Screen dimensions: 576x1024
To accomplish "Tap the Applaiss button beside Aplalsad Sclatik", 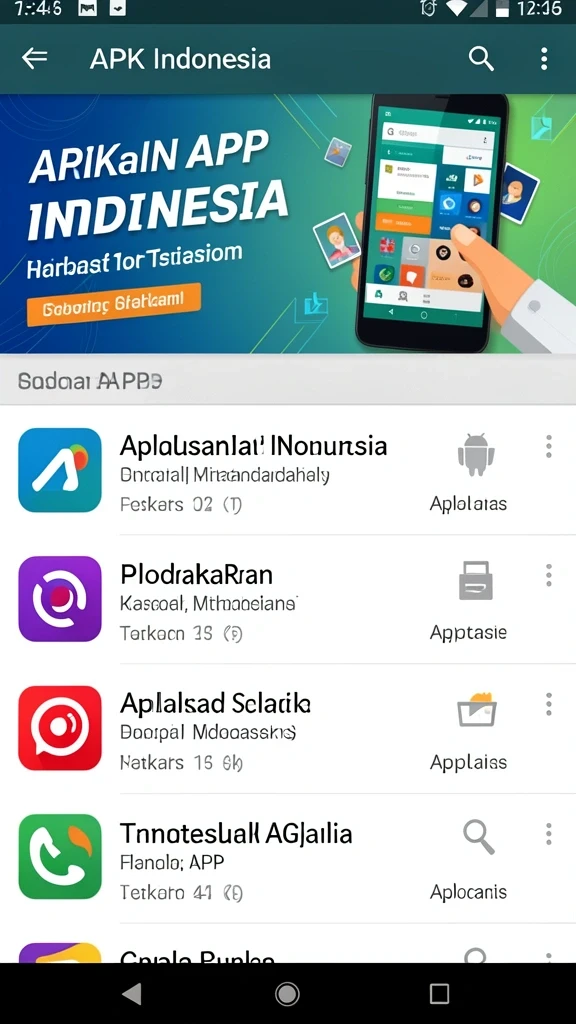I will pos(468,731).
